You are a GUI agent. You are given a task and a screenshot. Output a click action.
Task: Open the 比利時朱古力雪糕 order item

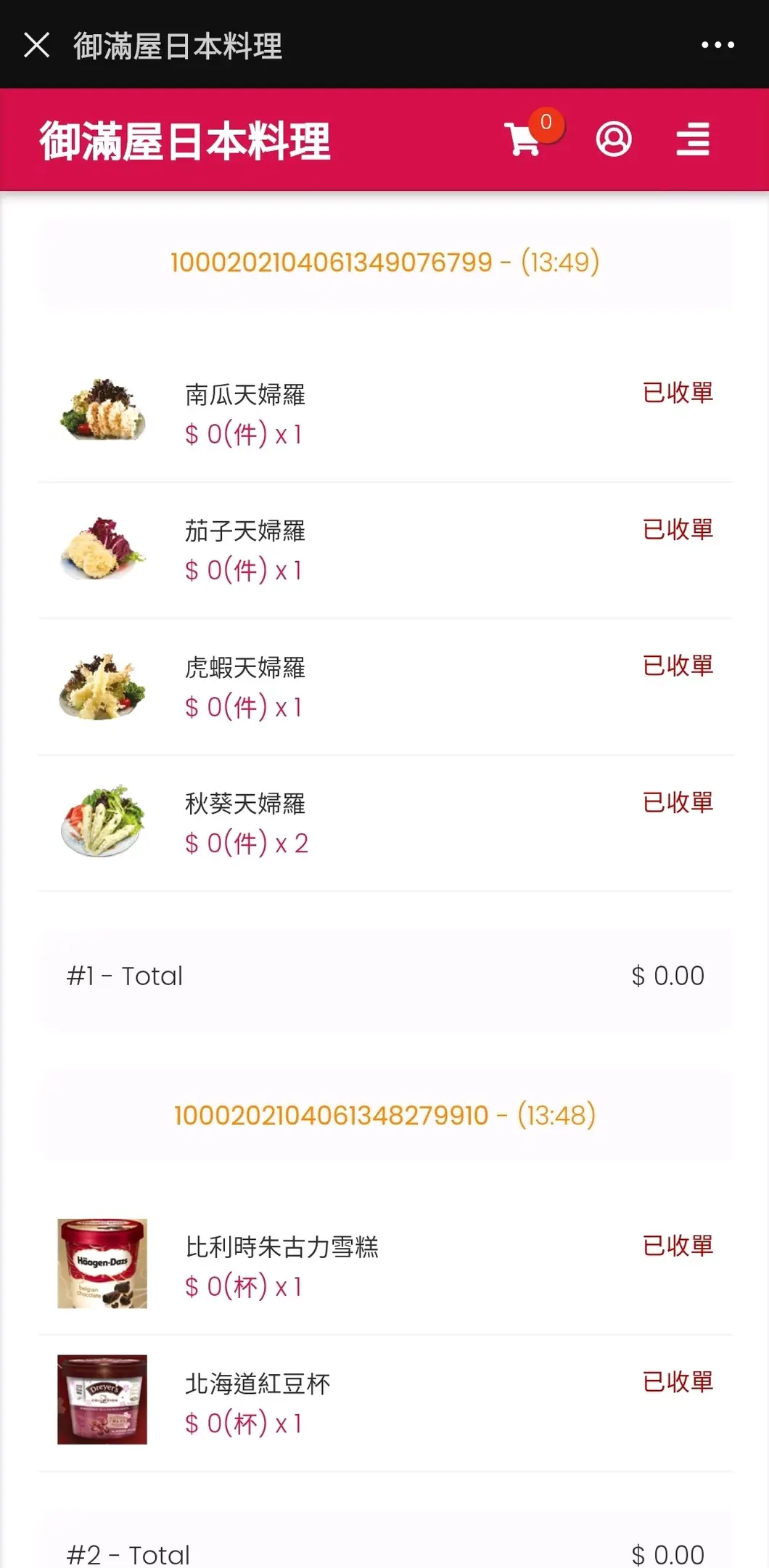point(281,1248)
